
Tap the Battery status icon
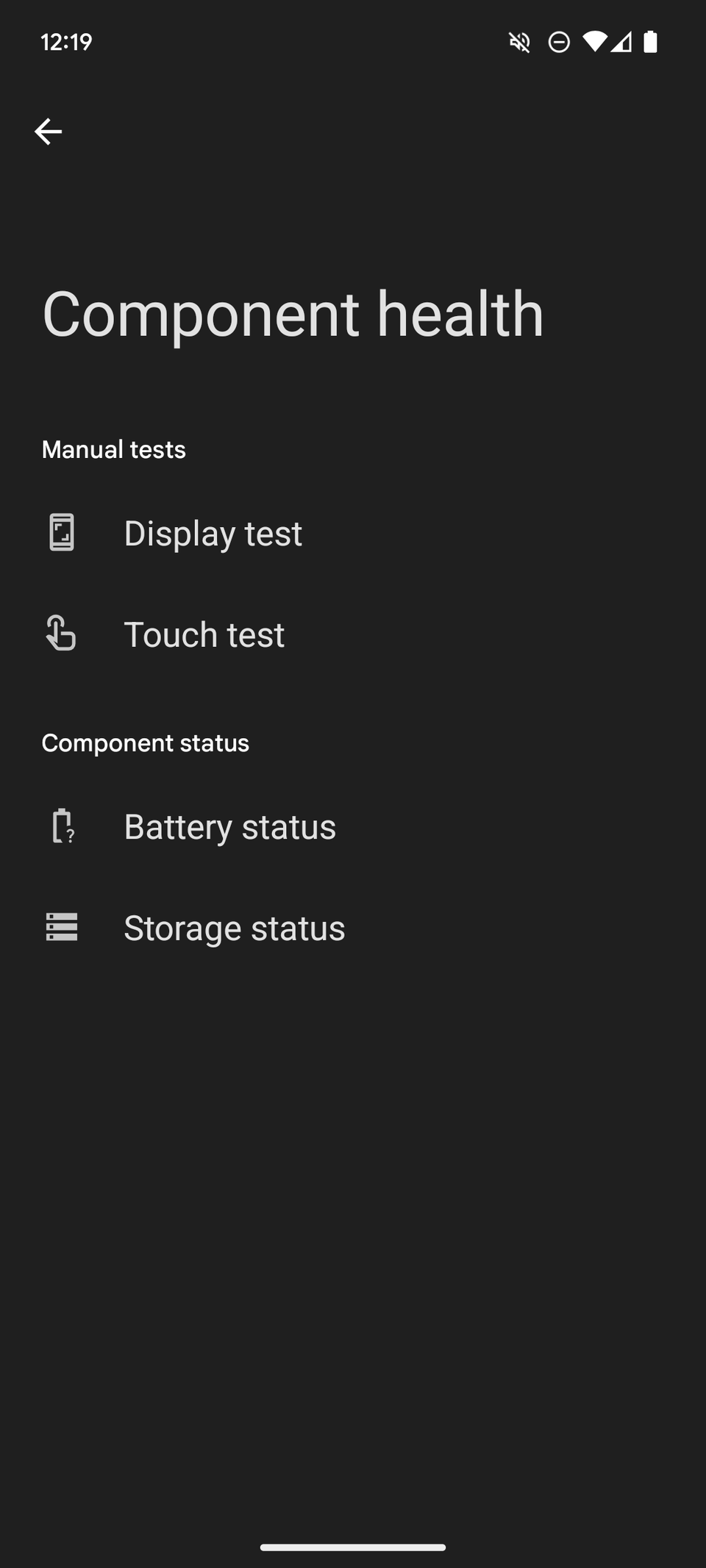tap(63, 826)
